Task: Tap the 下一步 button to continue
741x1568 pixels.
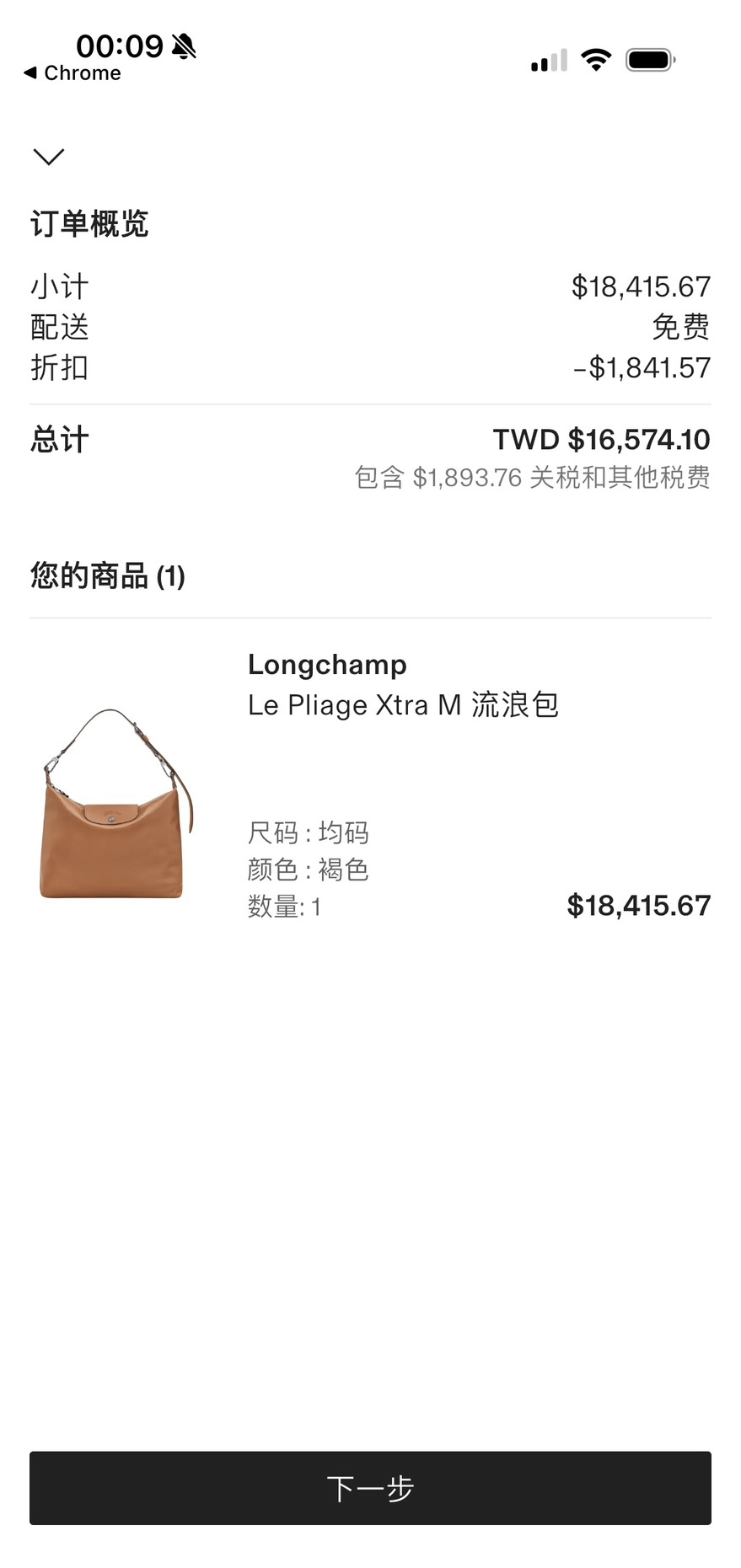Action: pos(370,1488)
